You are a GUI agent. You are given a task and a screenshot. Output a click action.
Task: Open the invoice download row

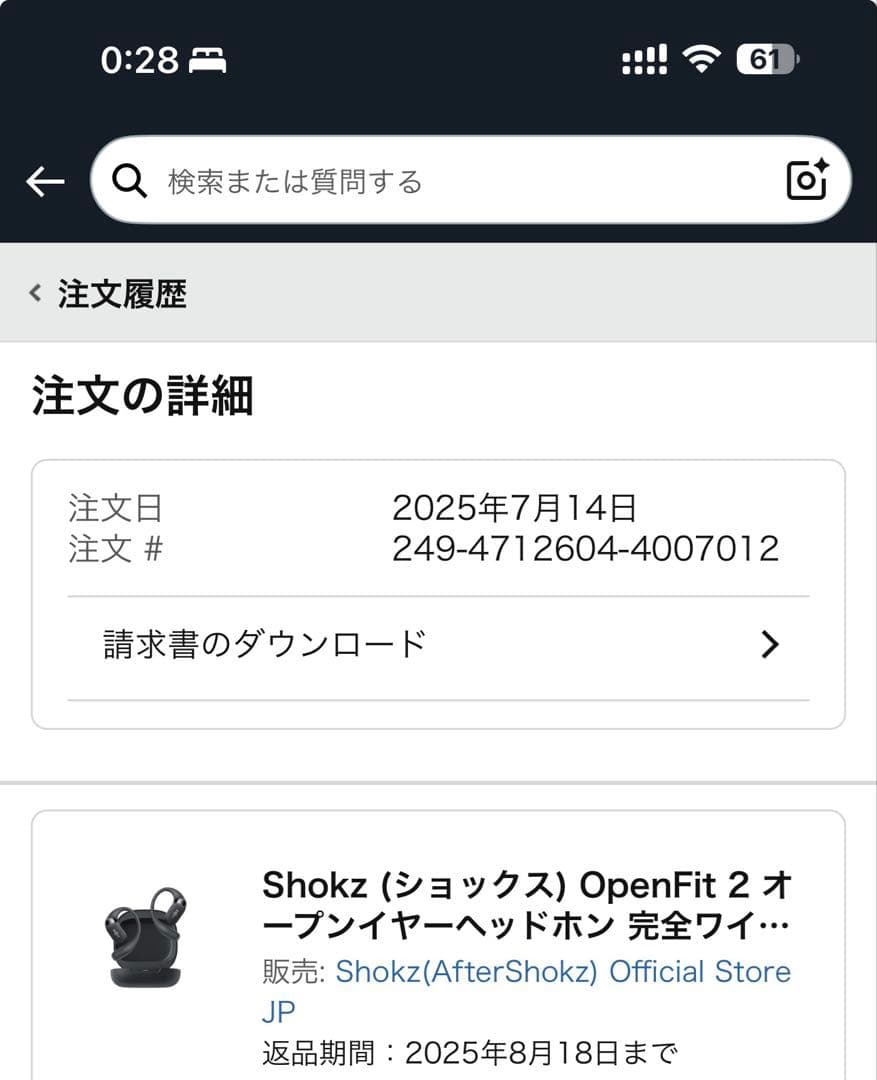(x=264, y=644)
